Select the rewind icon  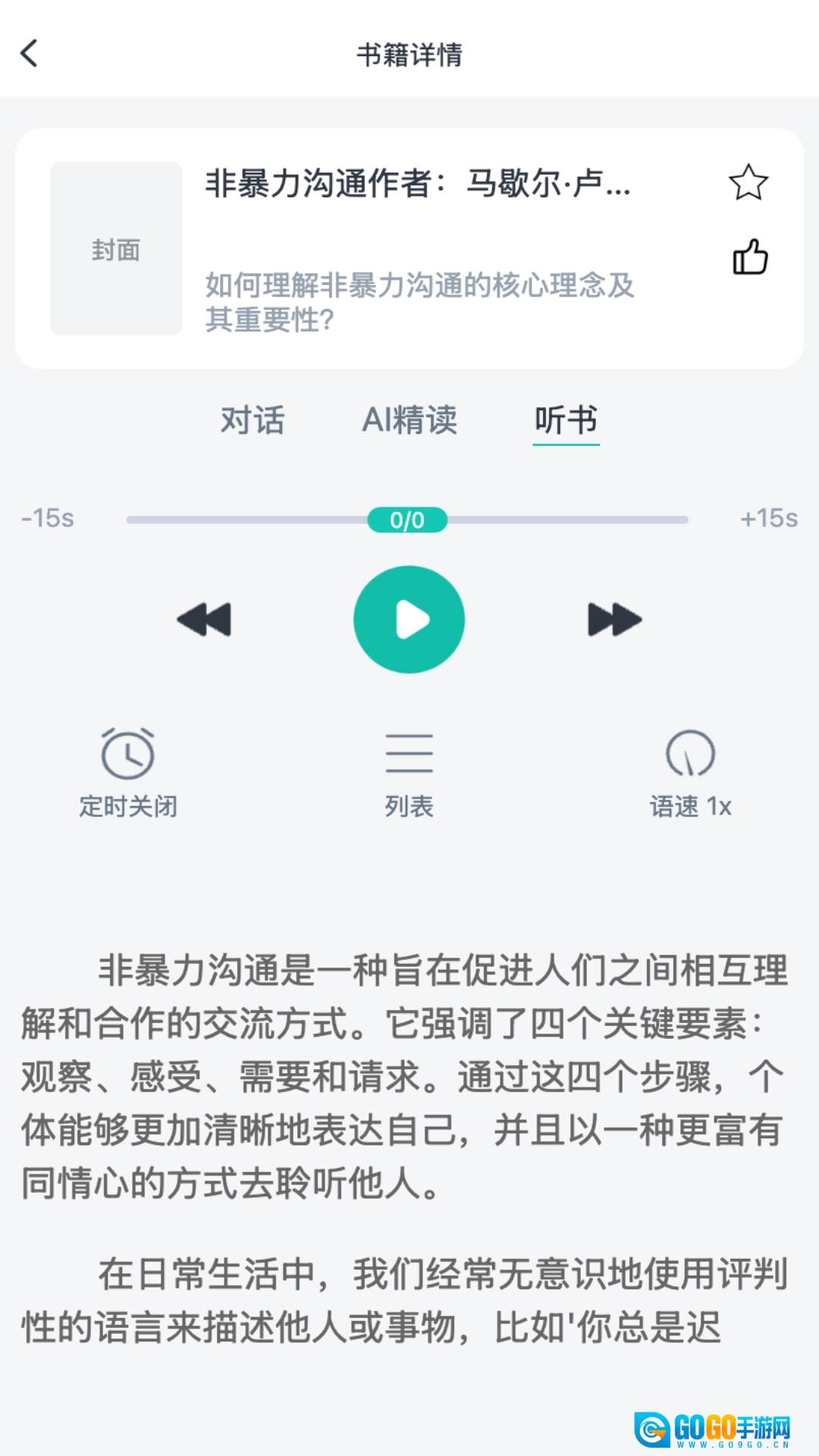click(203, 620)
